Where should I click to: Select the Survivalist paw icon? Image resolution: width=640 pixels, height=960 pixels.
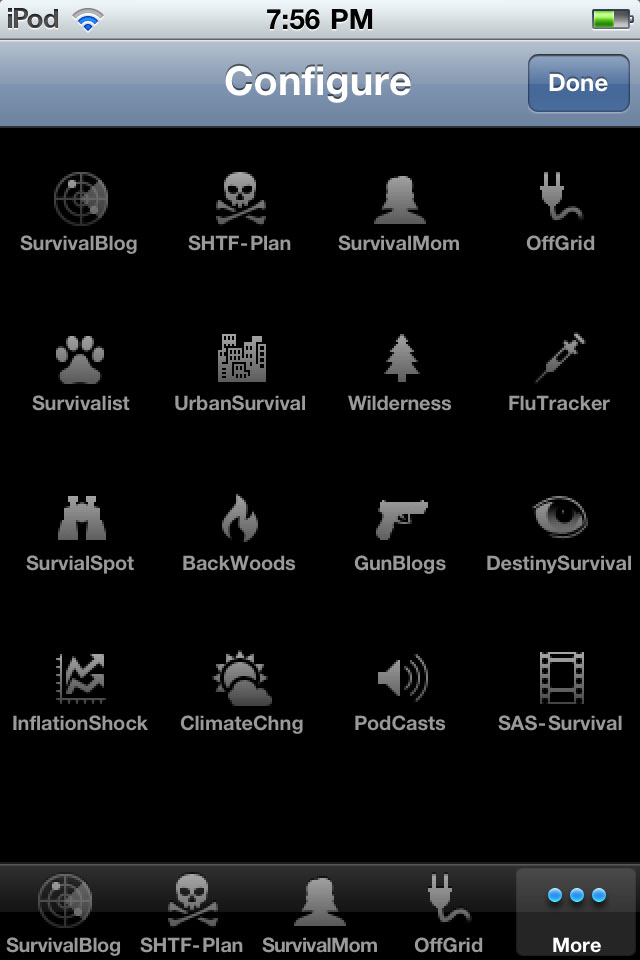(81, 360)
